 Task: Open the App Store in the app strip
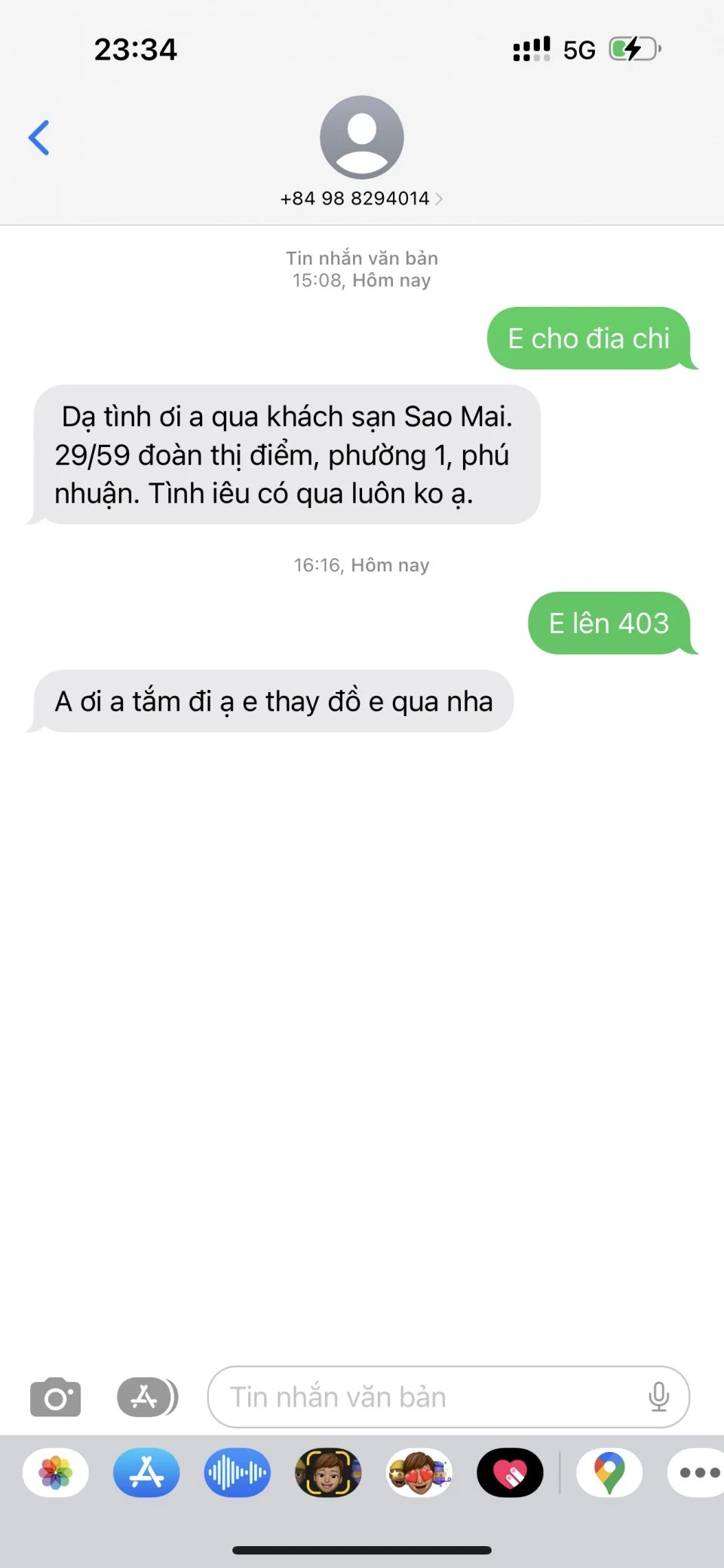146,1472
